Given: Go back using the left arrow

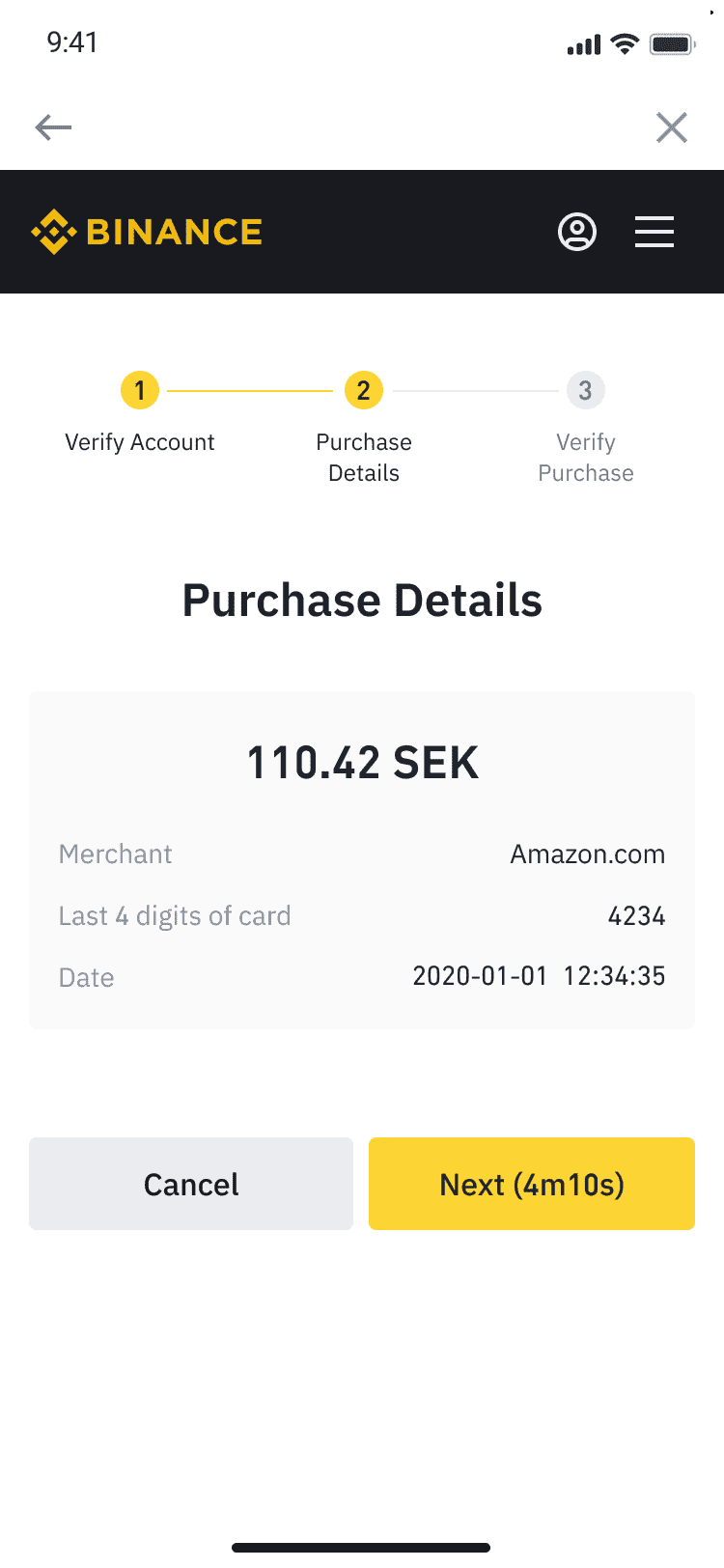Looking at the screenshot, I should tap(53, 127).
